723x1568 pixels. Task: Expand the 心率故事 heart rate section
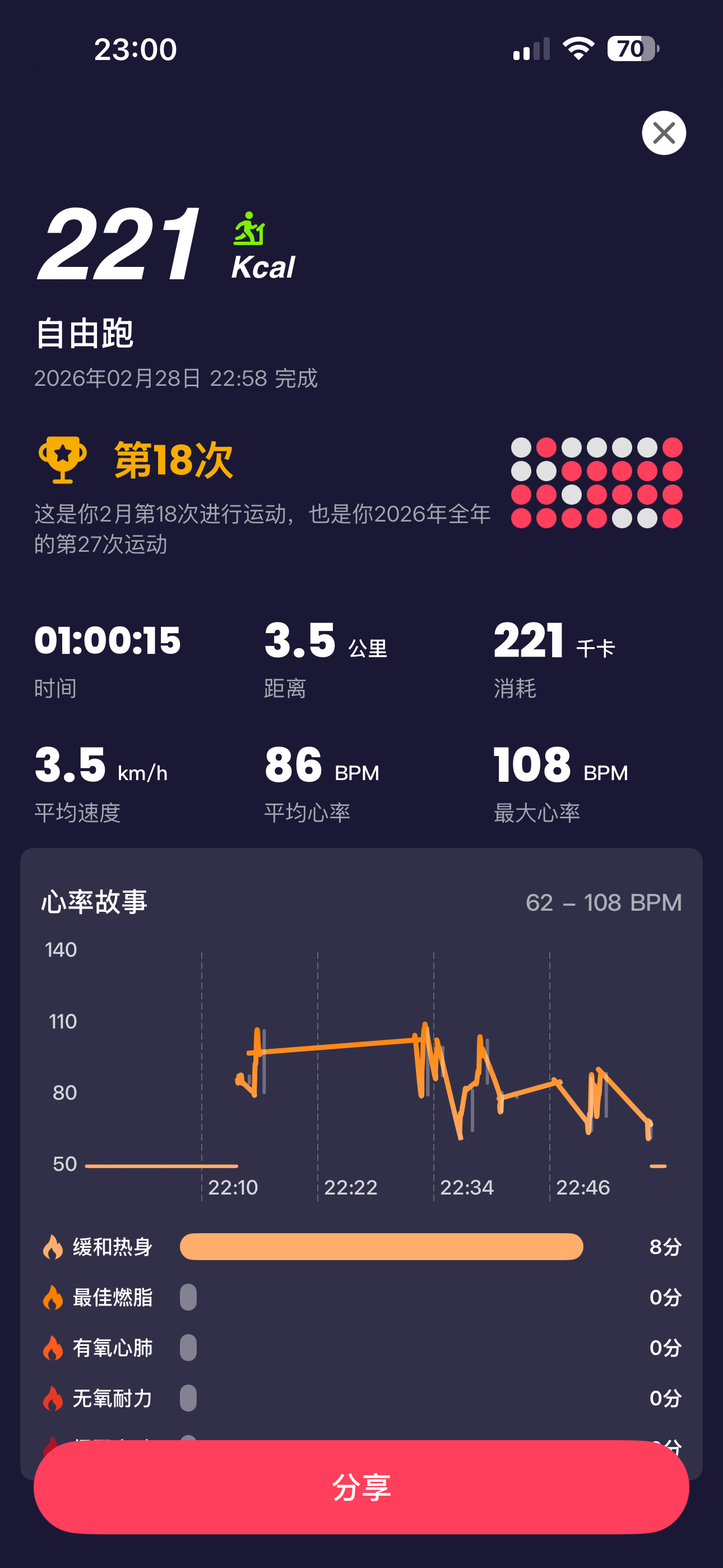96,905
